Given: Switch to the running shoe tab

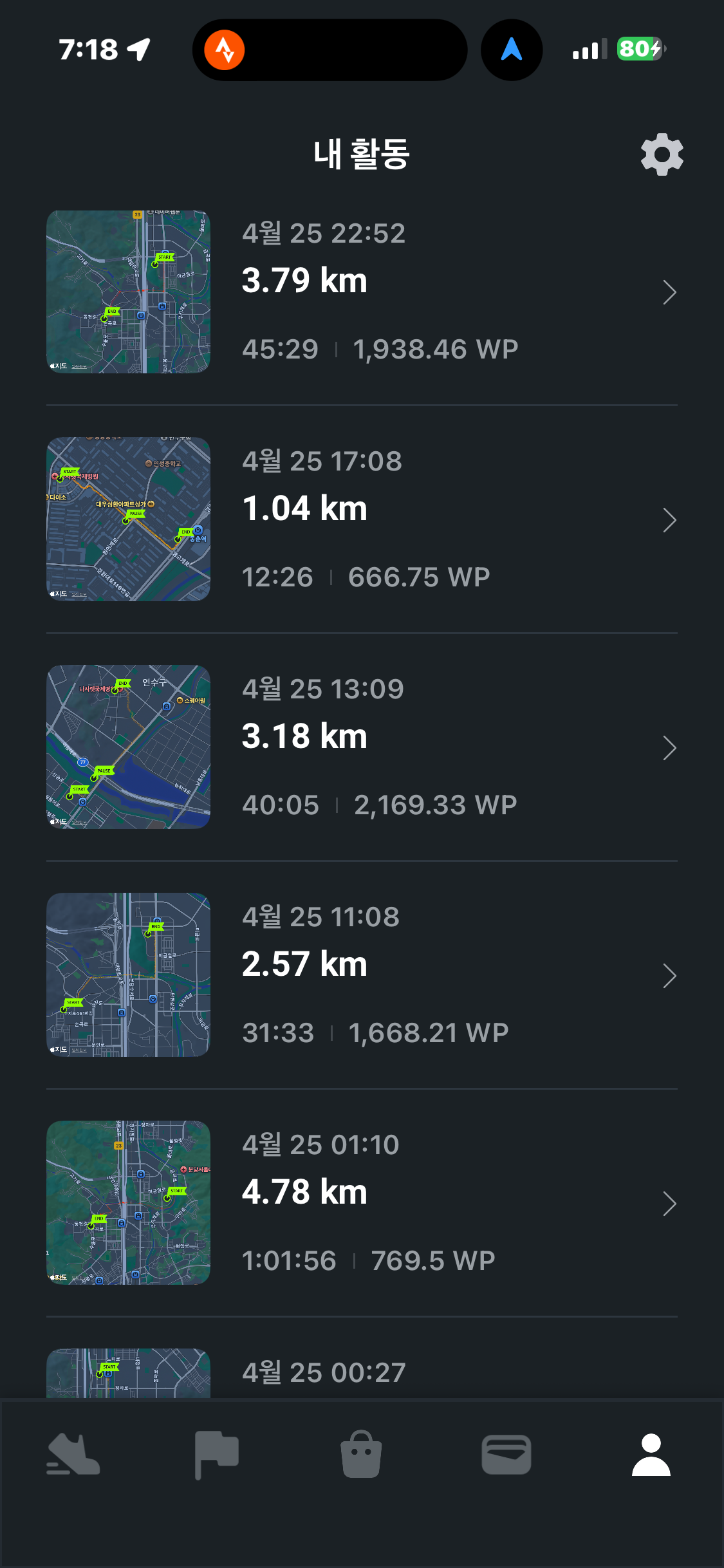Looking at the screenshot, I should pyautogui.click(x=73, y=1455).
